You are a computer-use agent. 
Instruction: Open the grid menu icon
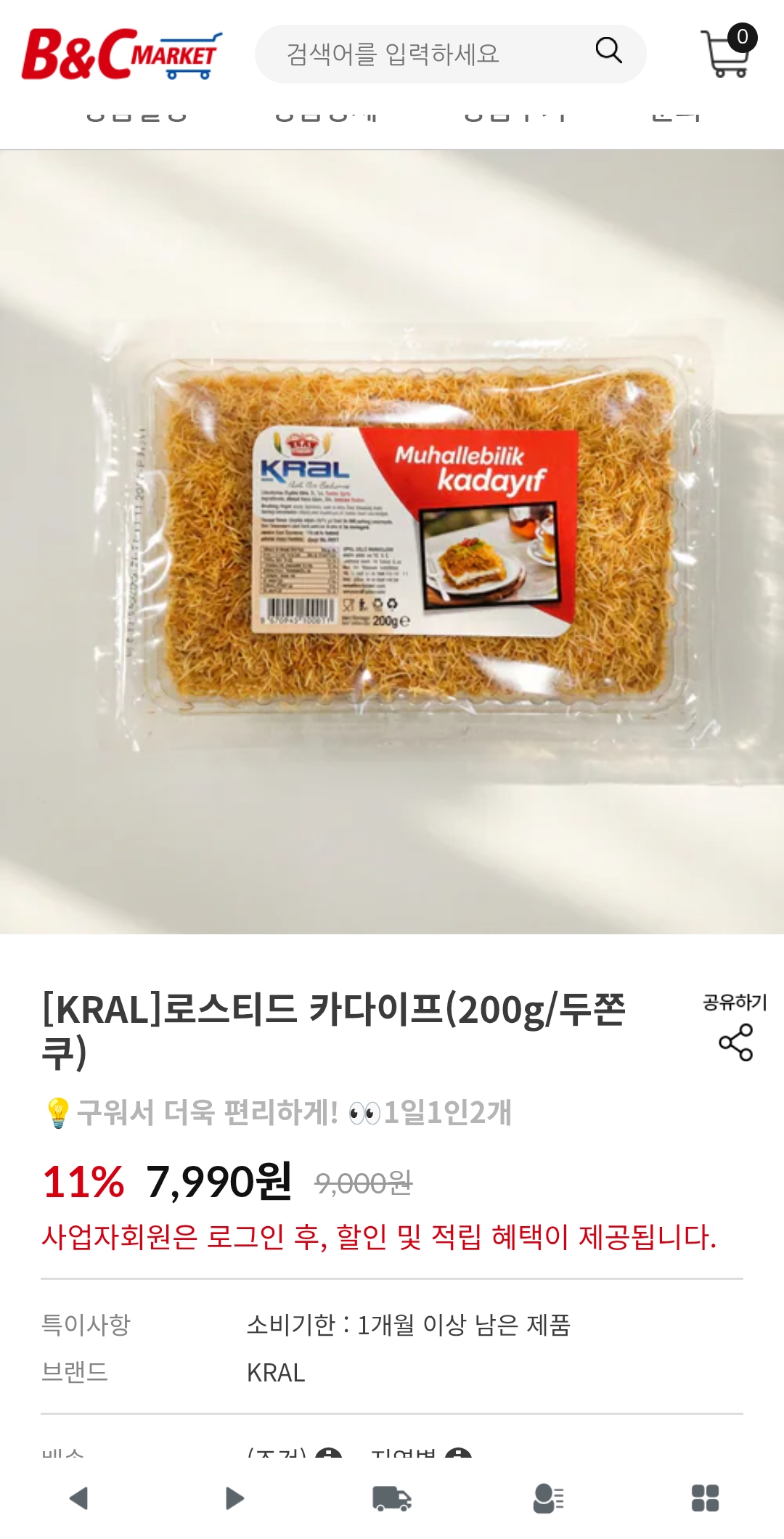(705, 1498)
